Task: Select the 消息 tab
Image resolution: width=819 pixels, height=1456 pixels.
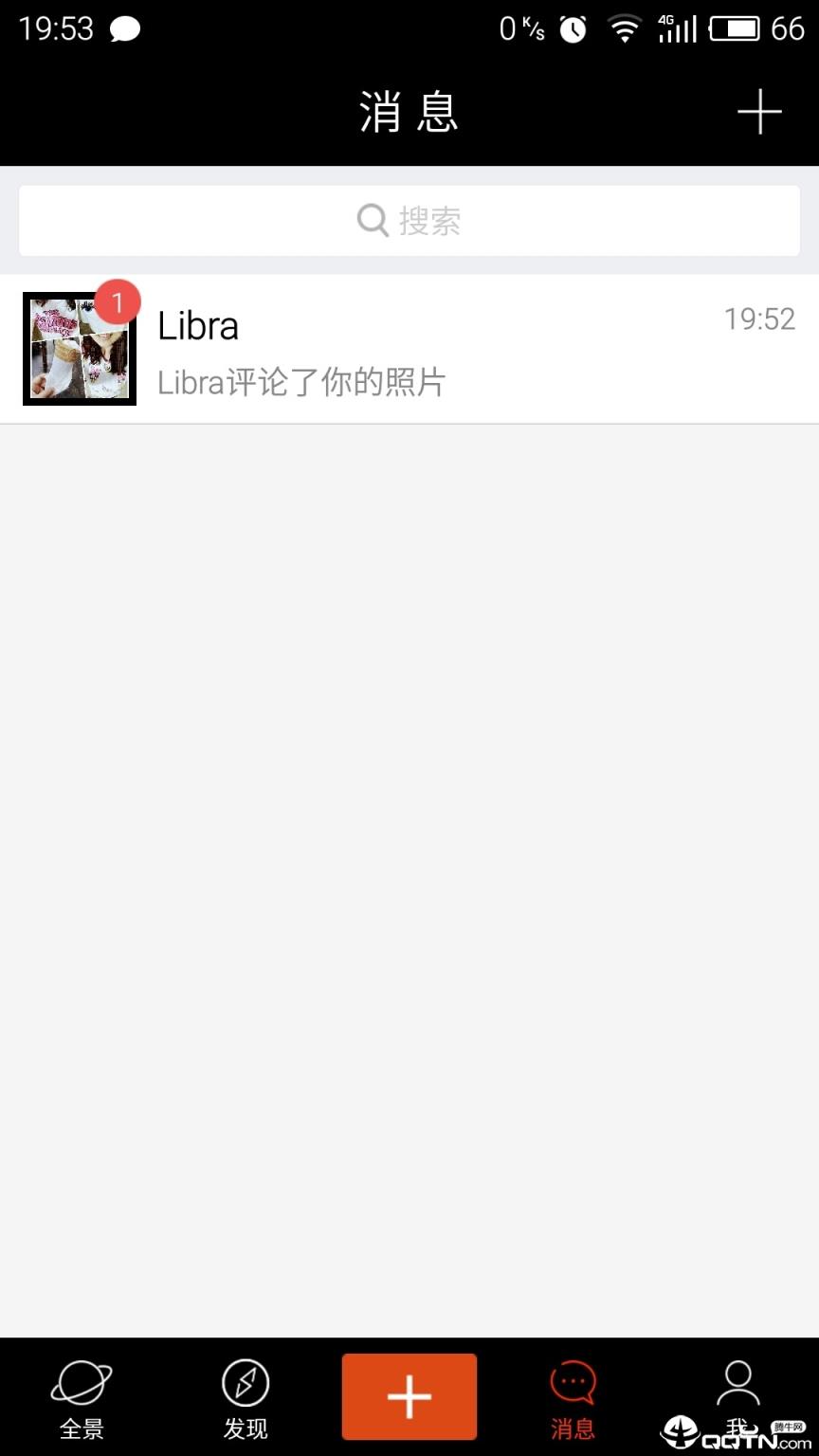Action: (573, 1397)
